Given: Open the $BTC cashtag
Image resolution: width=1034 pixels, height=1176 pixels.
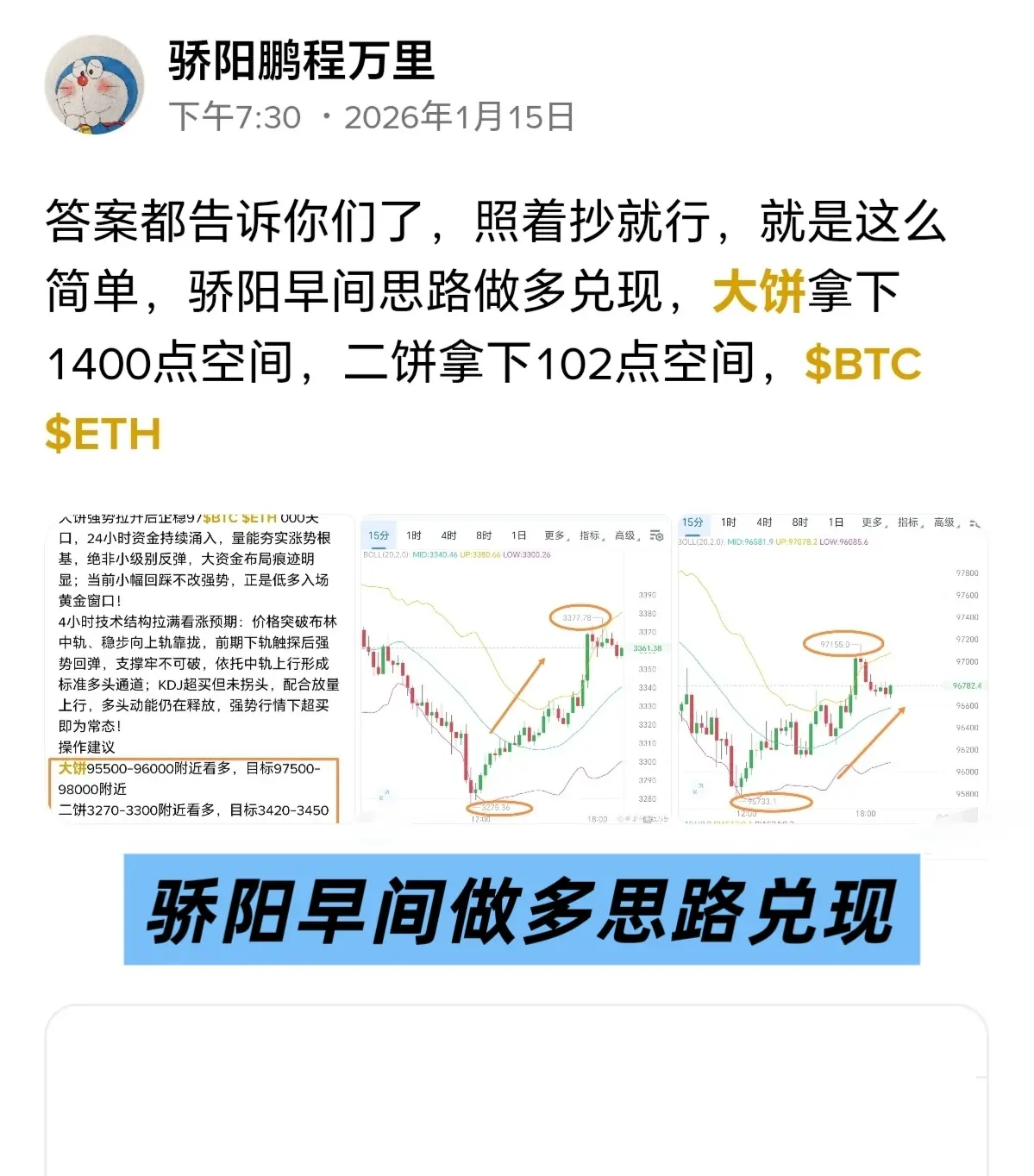Looking at the screenshot, I should (x=863, y=364).
